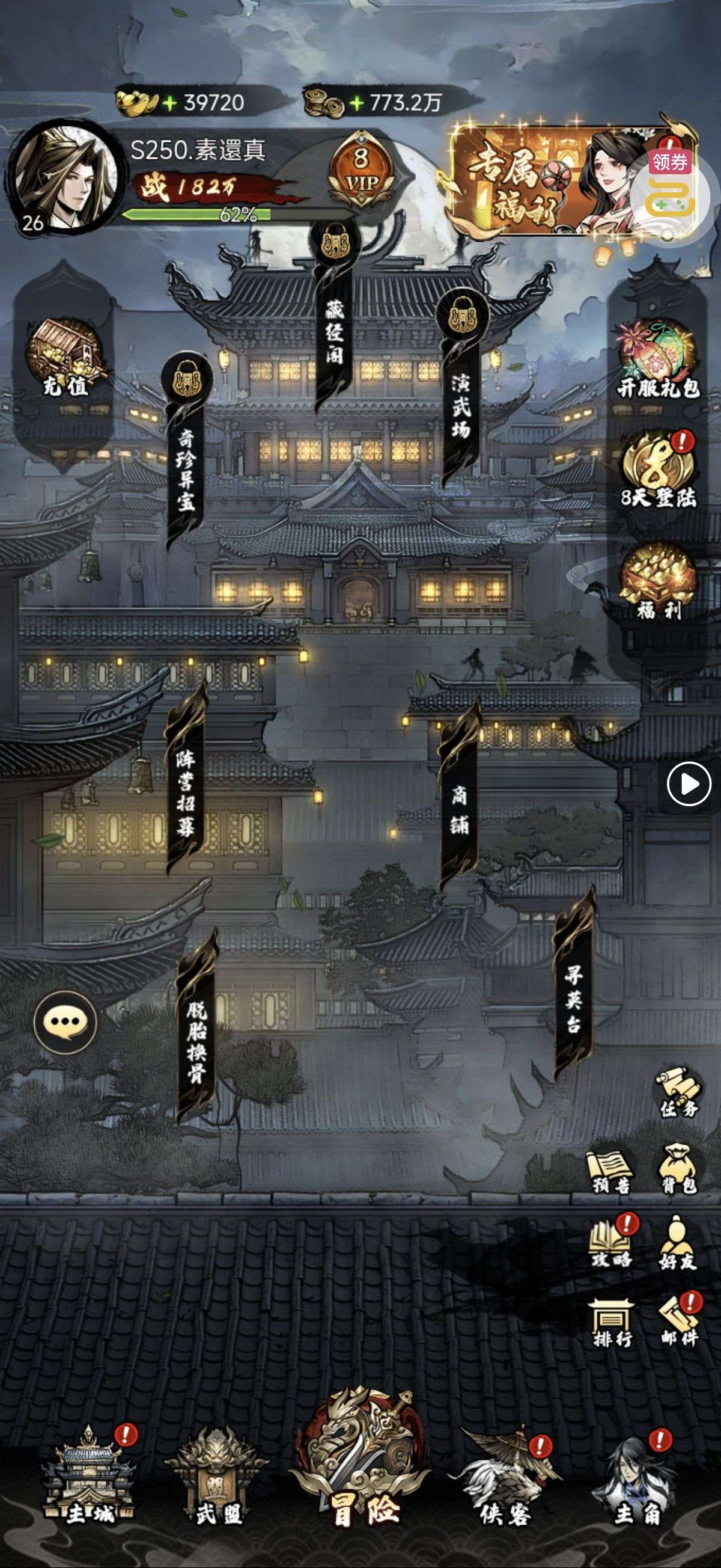Enter the 商铺 shop banner
The height and width of the screenshot is (1568, 721).
coord(460,803)
